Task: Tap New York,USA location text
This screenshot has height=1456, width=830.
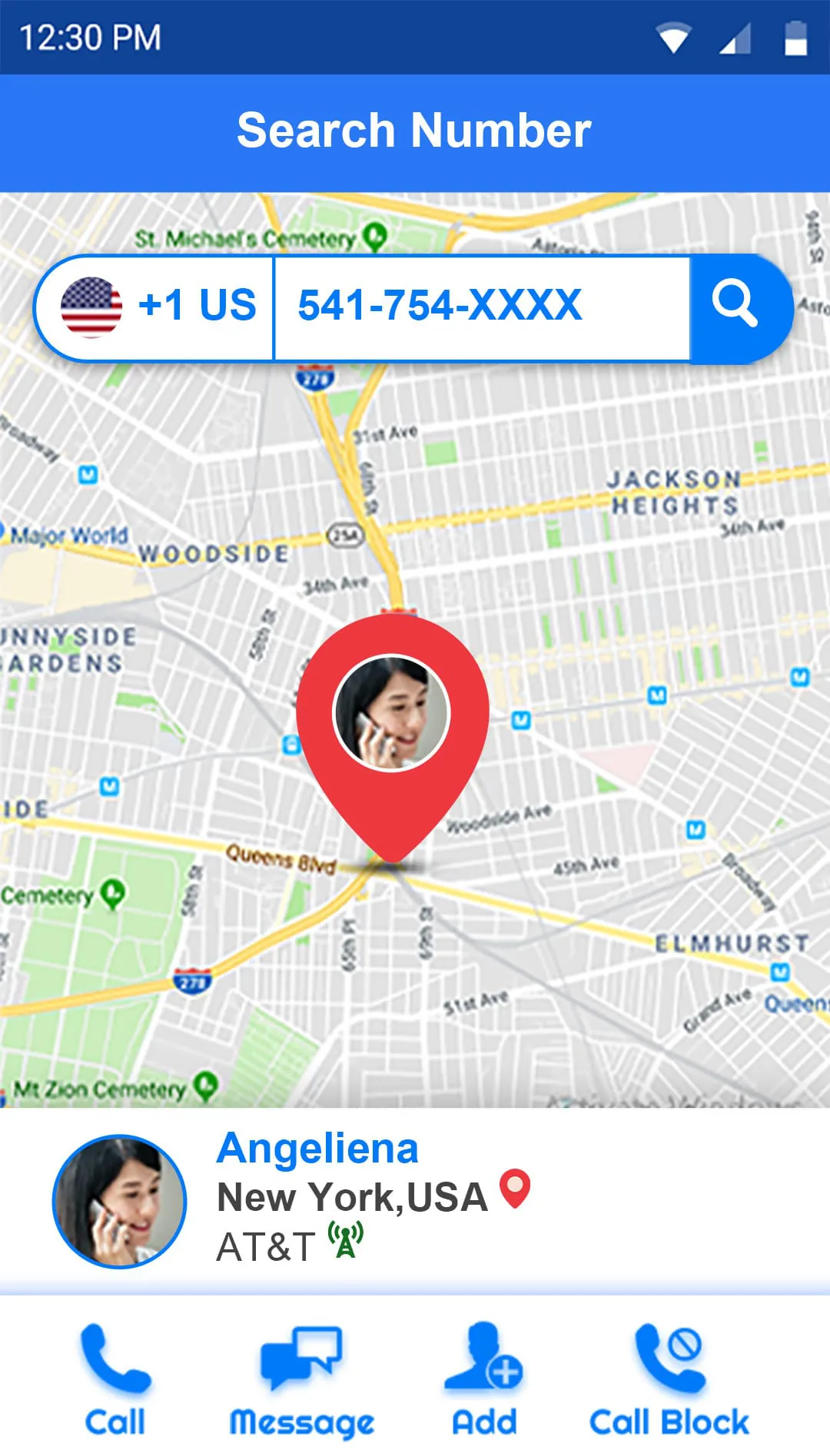Action: click(348, 1196)
